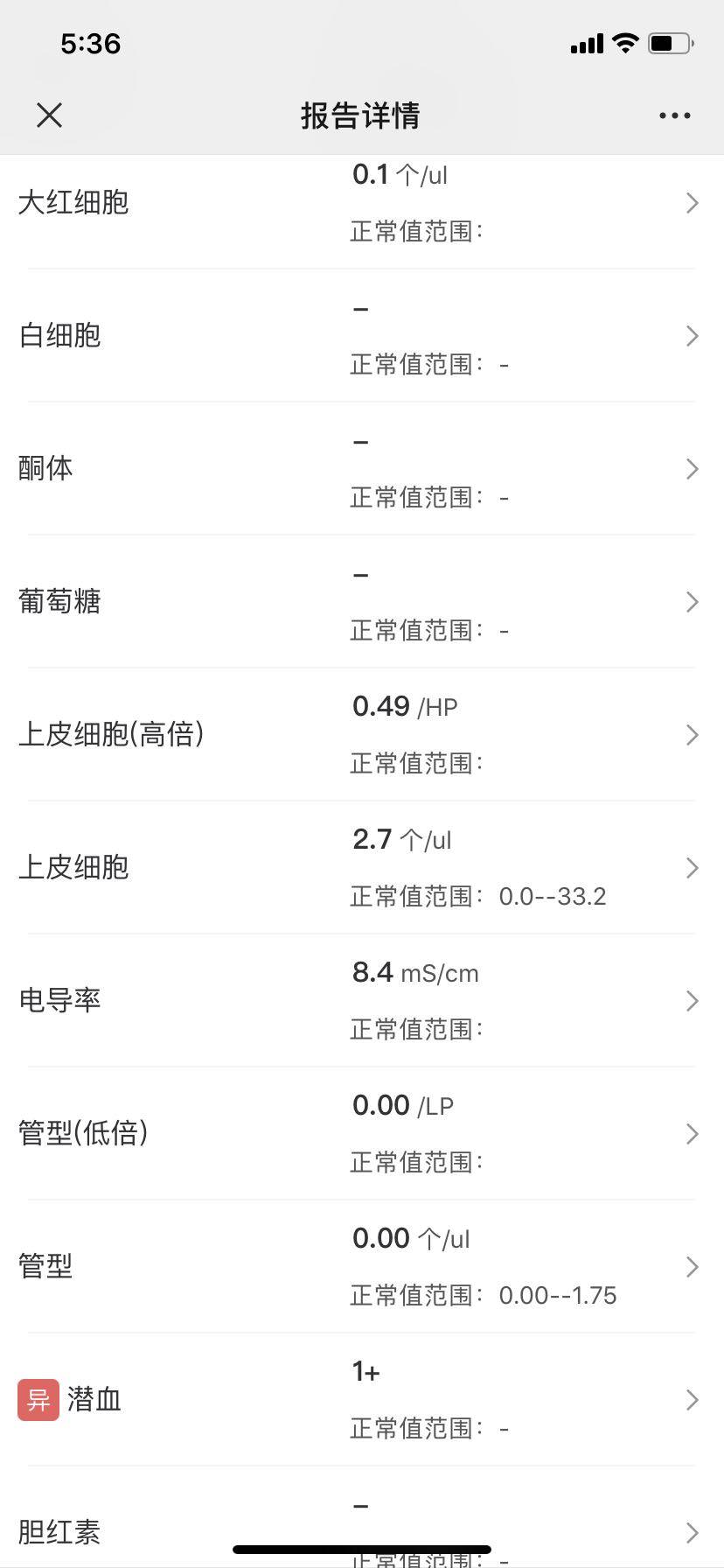Open the 管型(低倍) row
This screenshot has height=1568, width=724.
click(x=360, y=1134)
